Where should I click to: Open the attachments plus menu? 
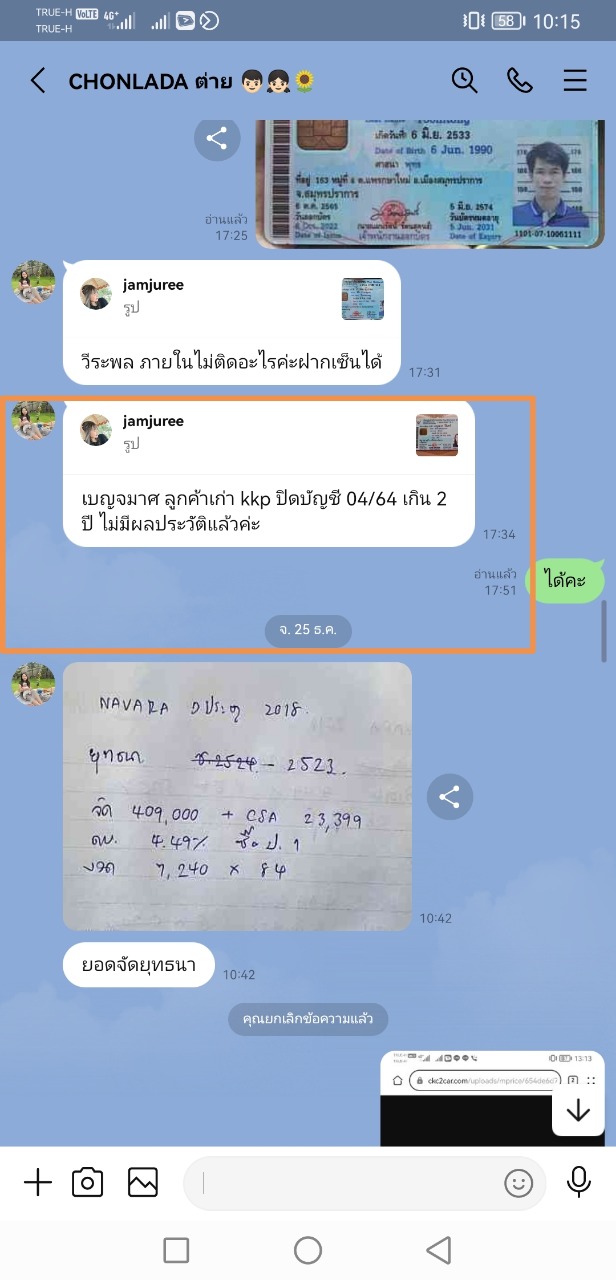[x=38, y=1183]
